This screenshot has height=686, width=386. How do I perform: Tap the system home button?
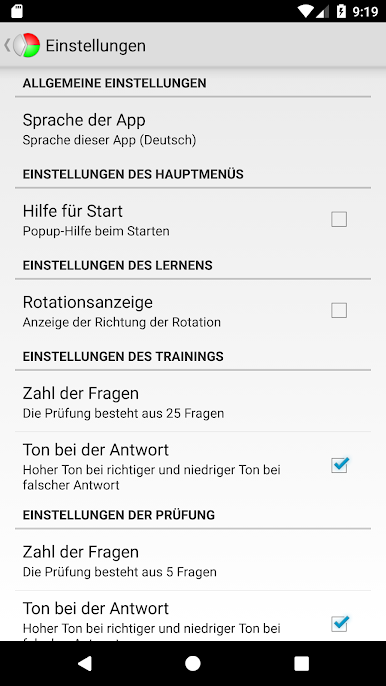193,663
